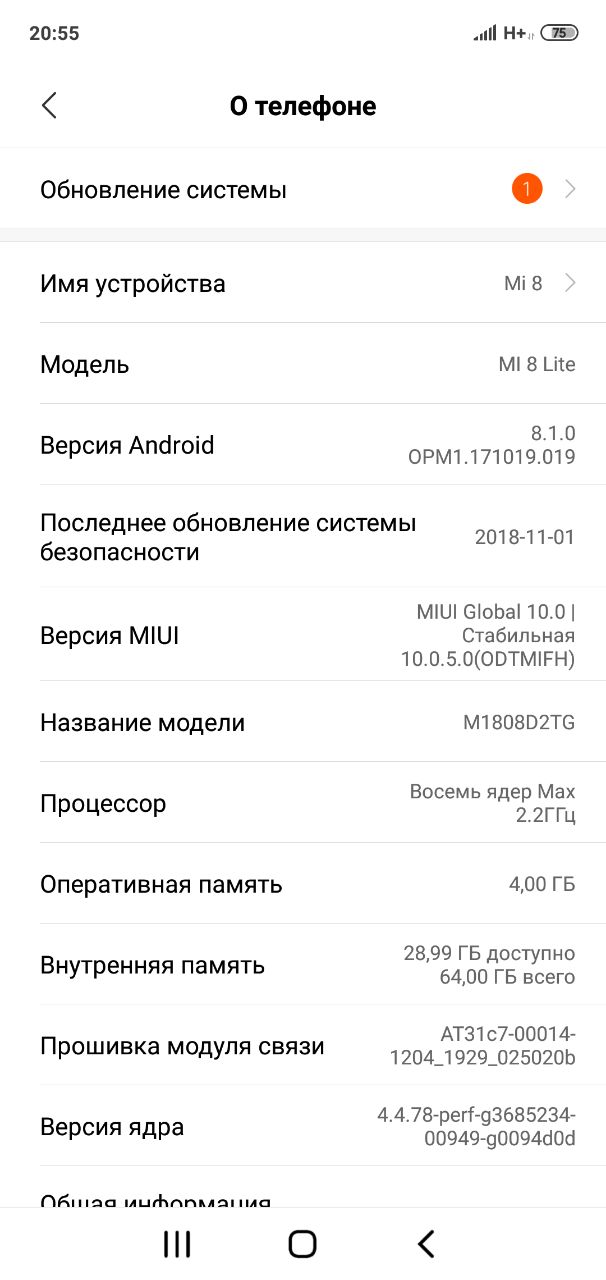Image resolution: width=606 pixels, height=1280 pixels.
Task: Go back from the О телефоне screen
Action: (49, 106)
